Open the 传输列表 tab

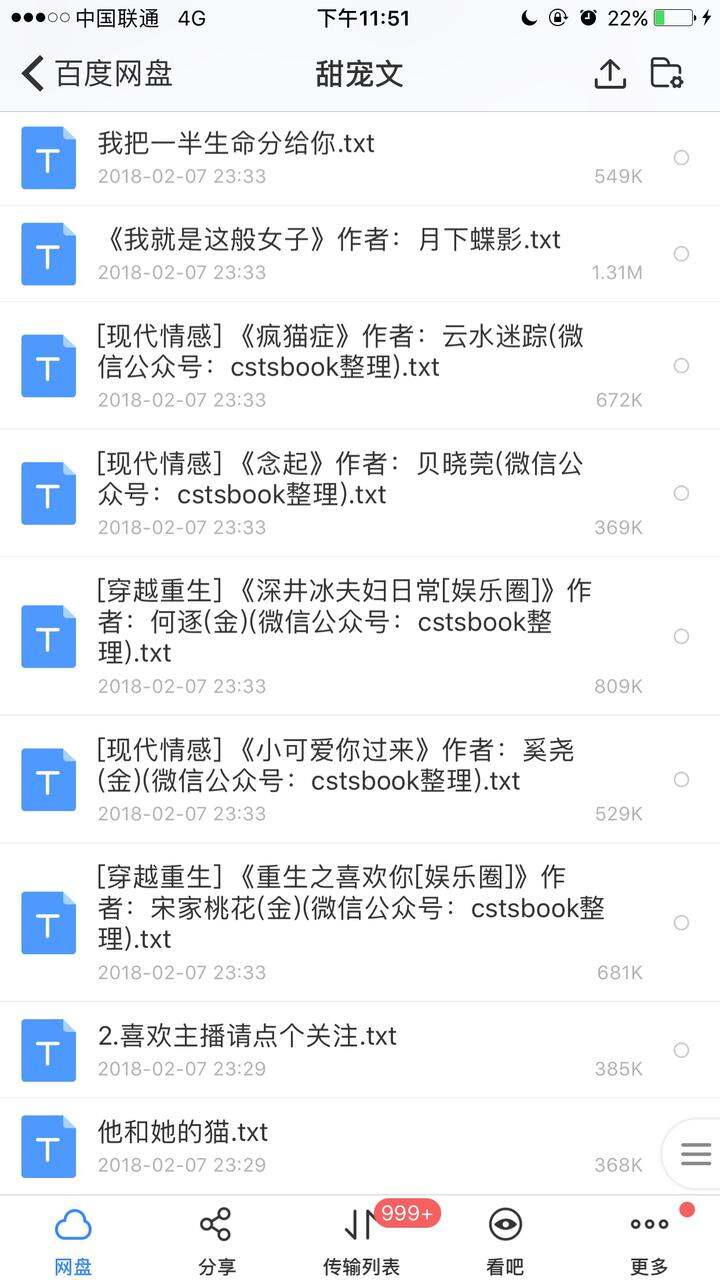point(361,1240)
